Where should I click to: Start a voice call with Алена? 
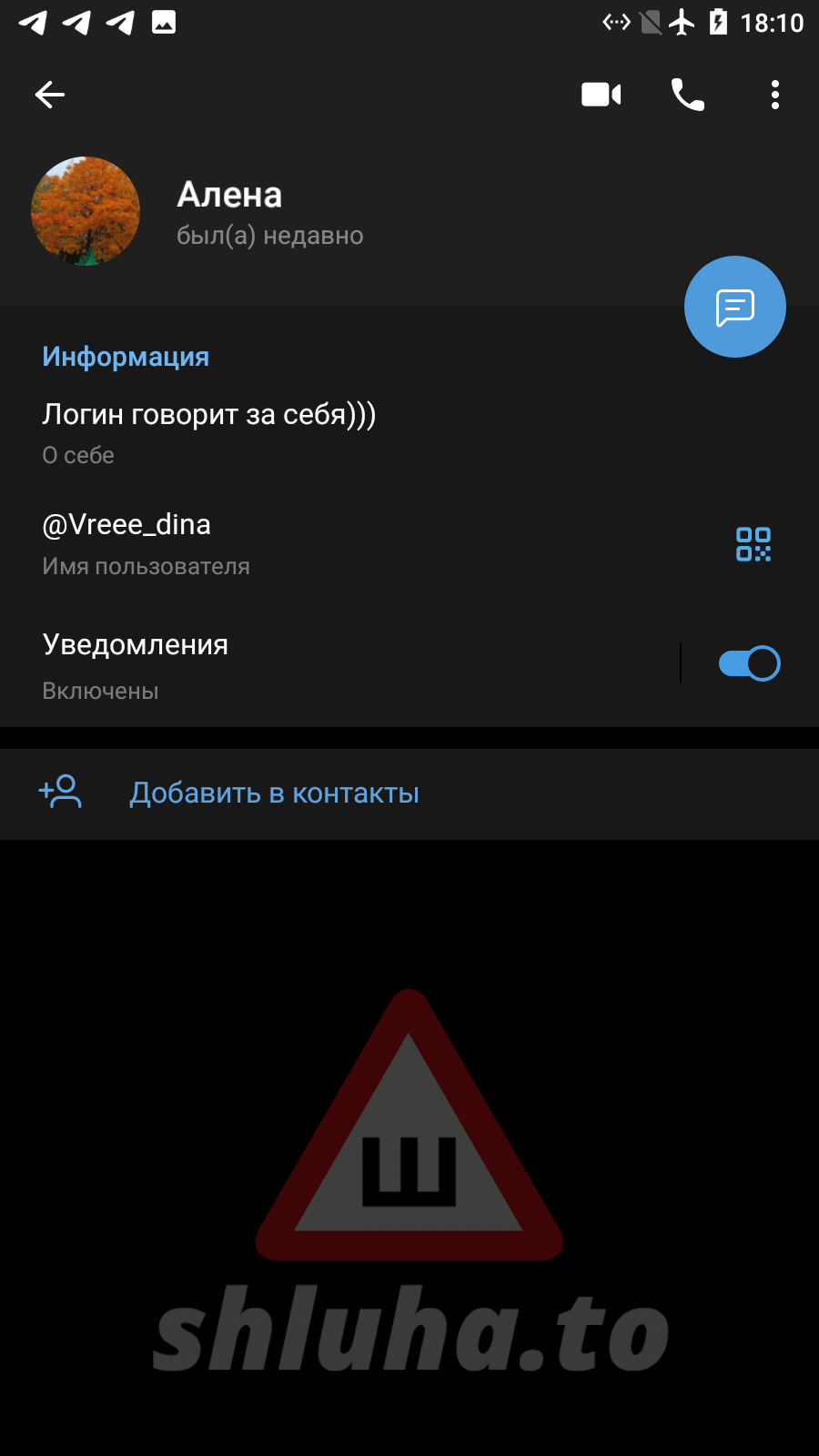click(x=688, y=95)
